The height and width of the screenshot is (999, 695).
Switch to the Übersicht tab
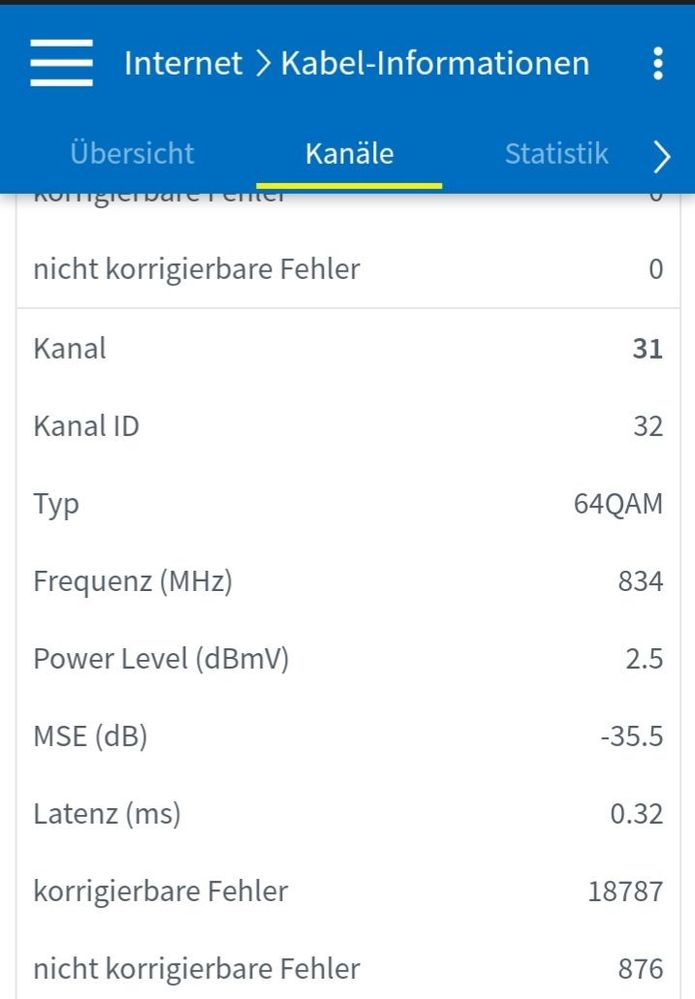pos(132,153)
